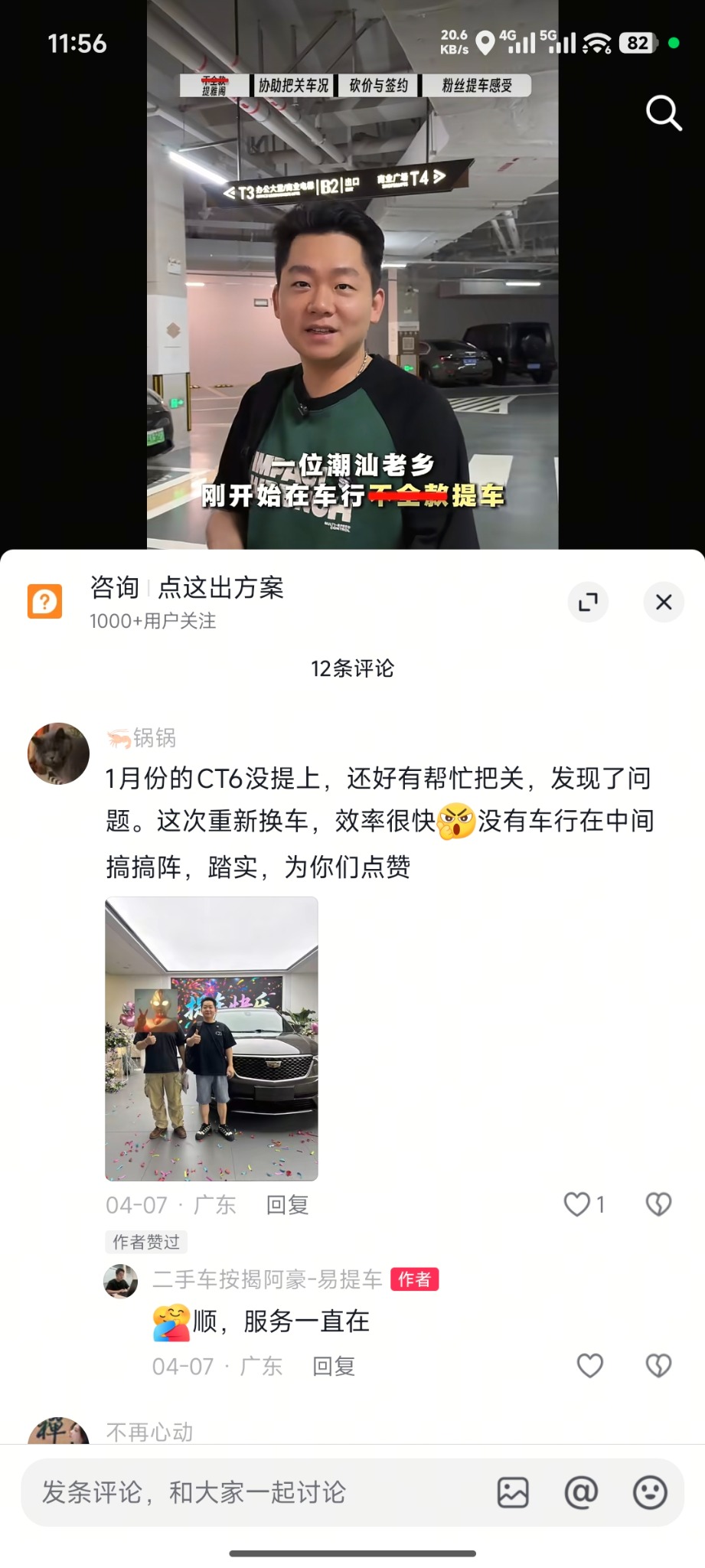The width and height of the screenshot is (705, 1568).
Task: Tap 回复 under 锅锅's comment
Action: [x=286, y=1205]
